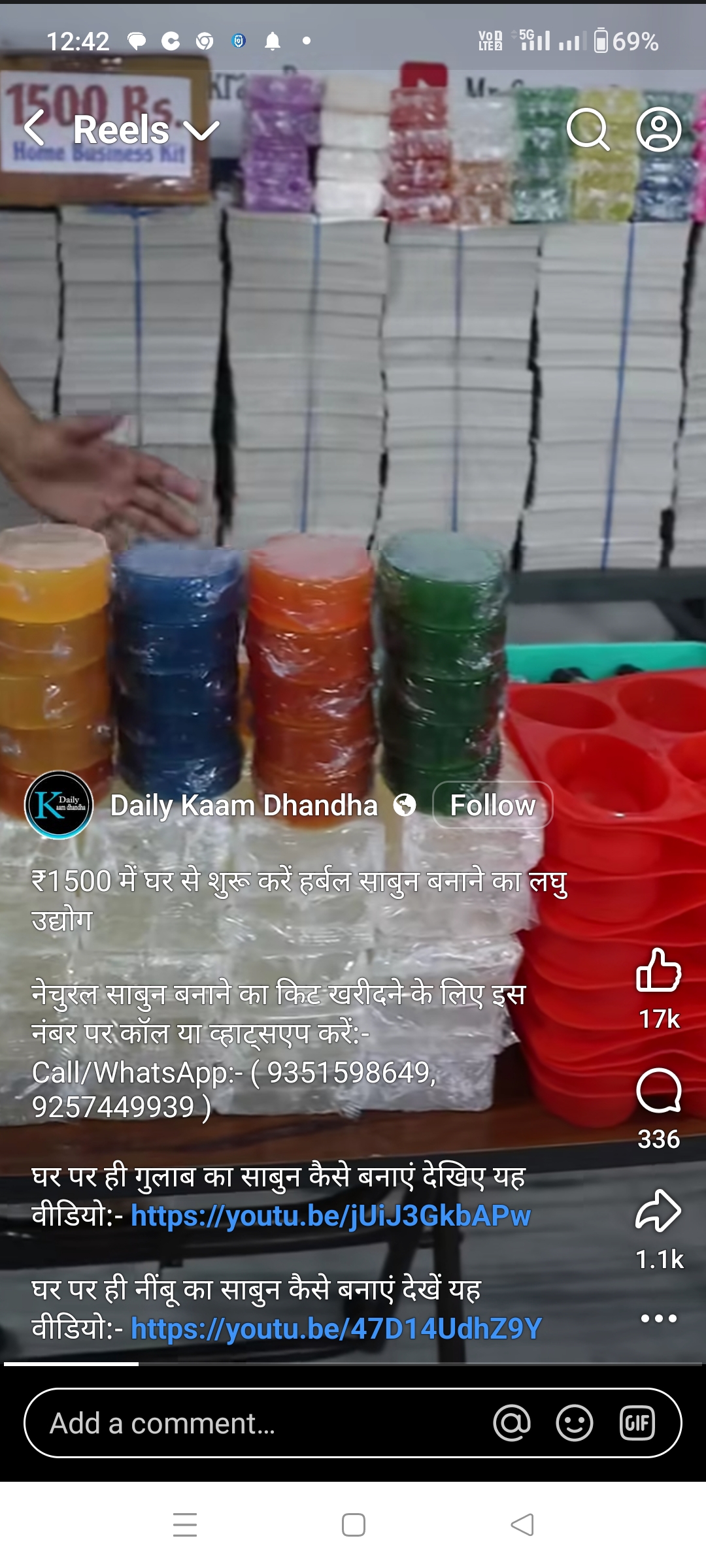Mention someone with the @ icon
The image size is (706, 1568).
click(x=512, y=1423)
